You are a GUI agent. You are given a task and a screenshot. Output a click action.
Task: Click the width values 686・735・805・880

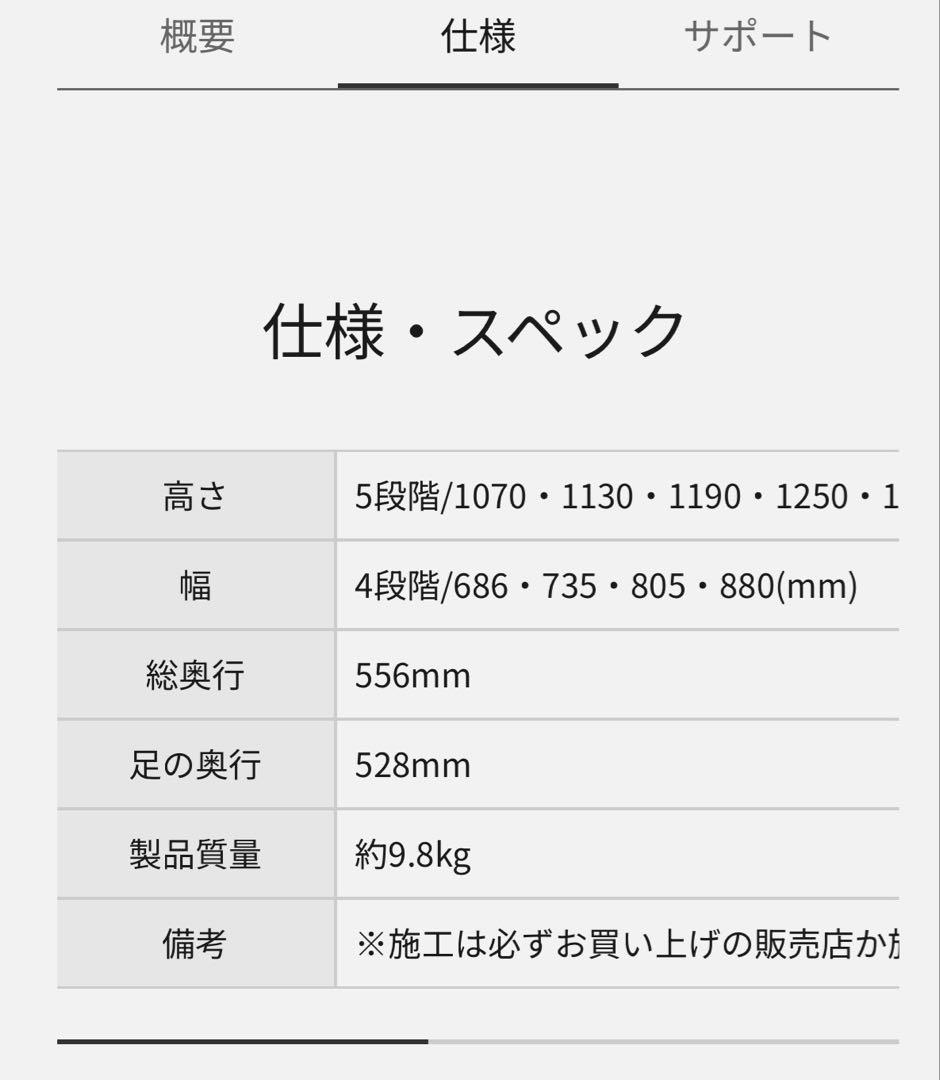[605, 585]
